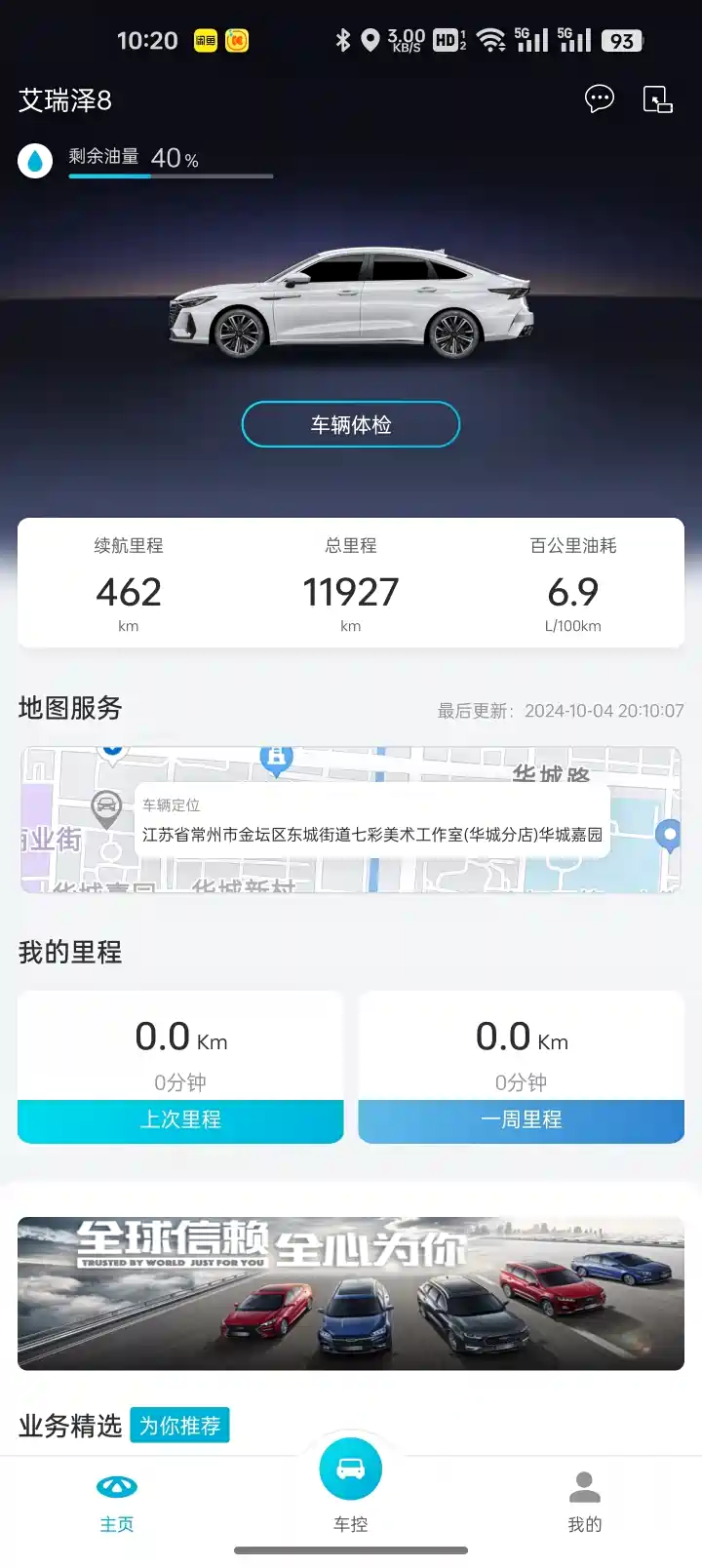Select the 为你推荐 recommendation chip
702x1568 pixels.
pos(180,1426)
